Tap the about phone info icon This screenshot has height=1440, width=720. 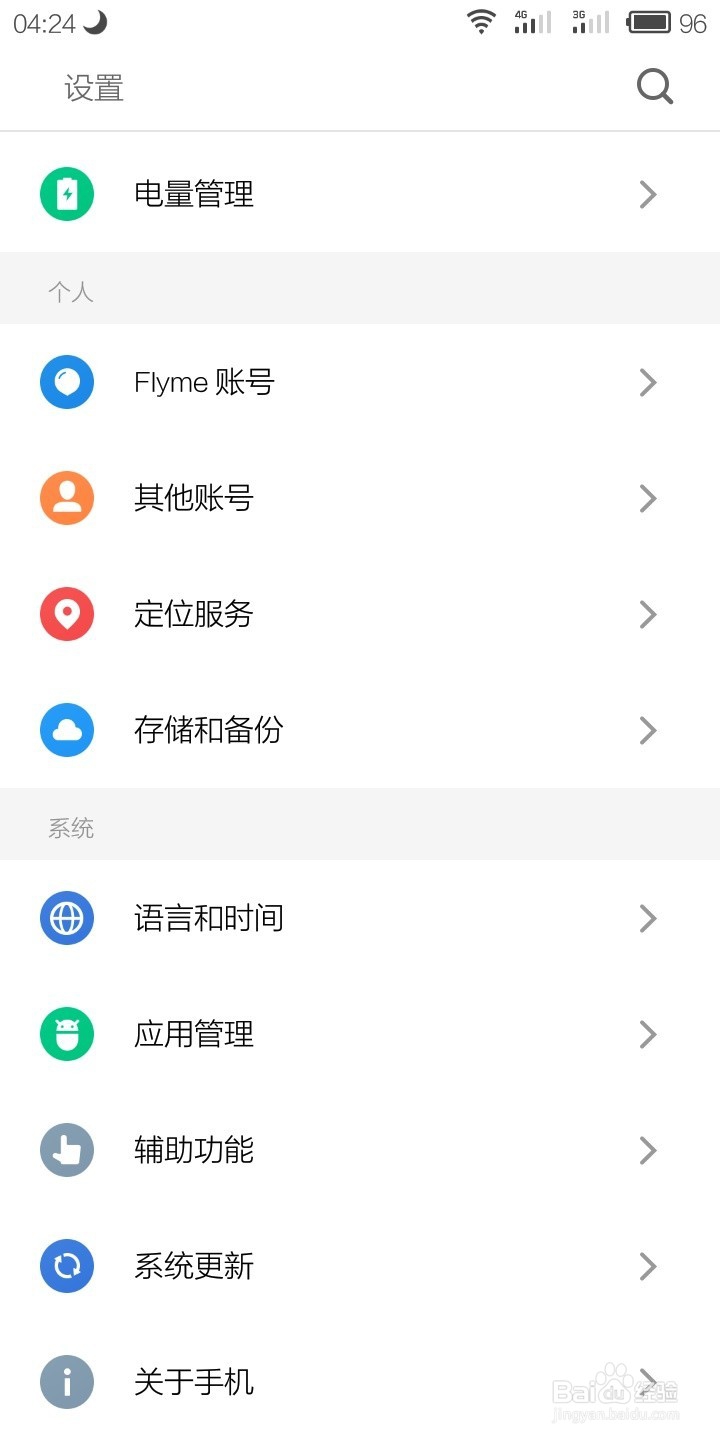(66, 1382)
